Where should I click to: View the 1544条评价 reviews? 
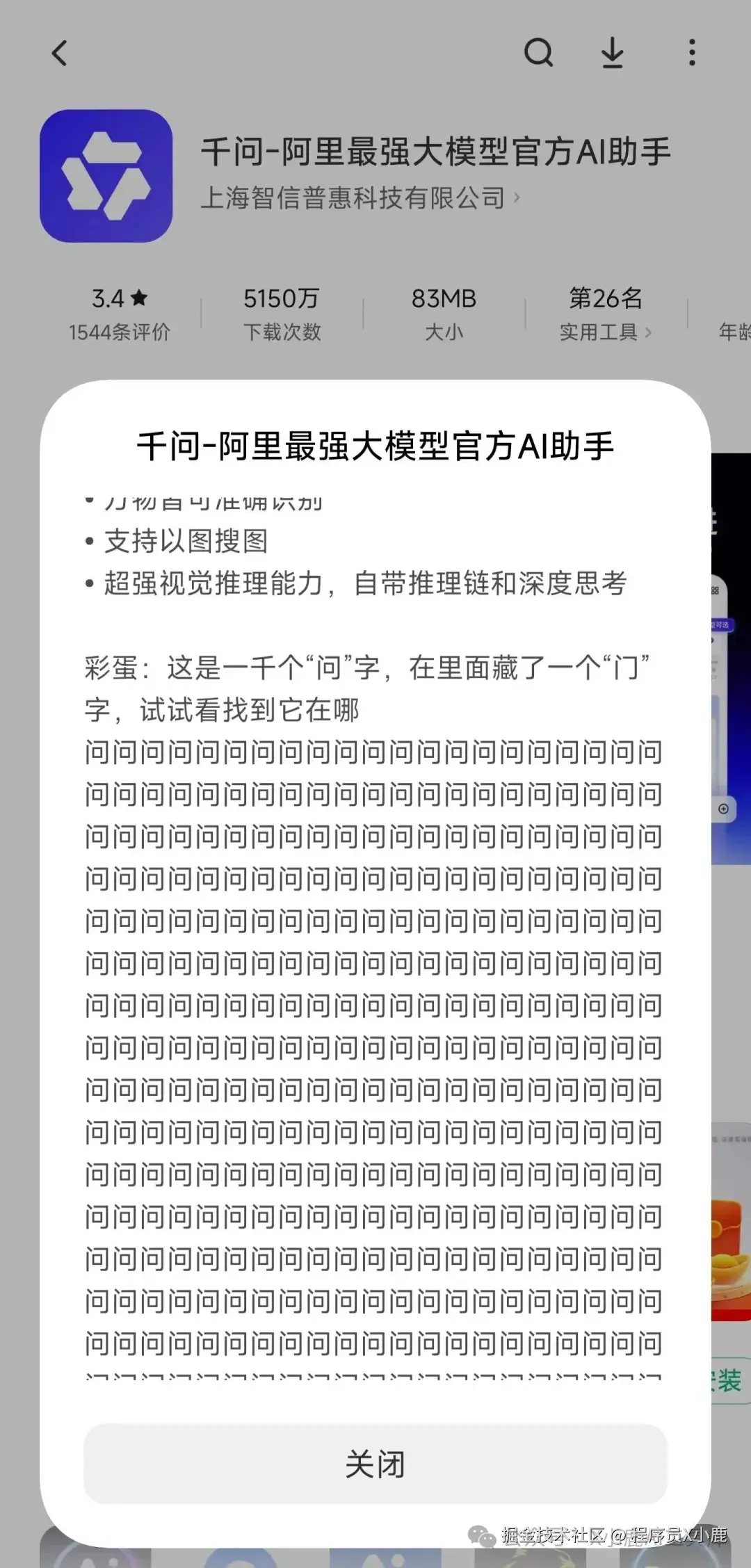120,332
